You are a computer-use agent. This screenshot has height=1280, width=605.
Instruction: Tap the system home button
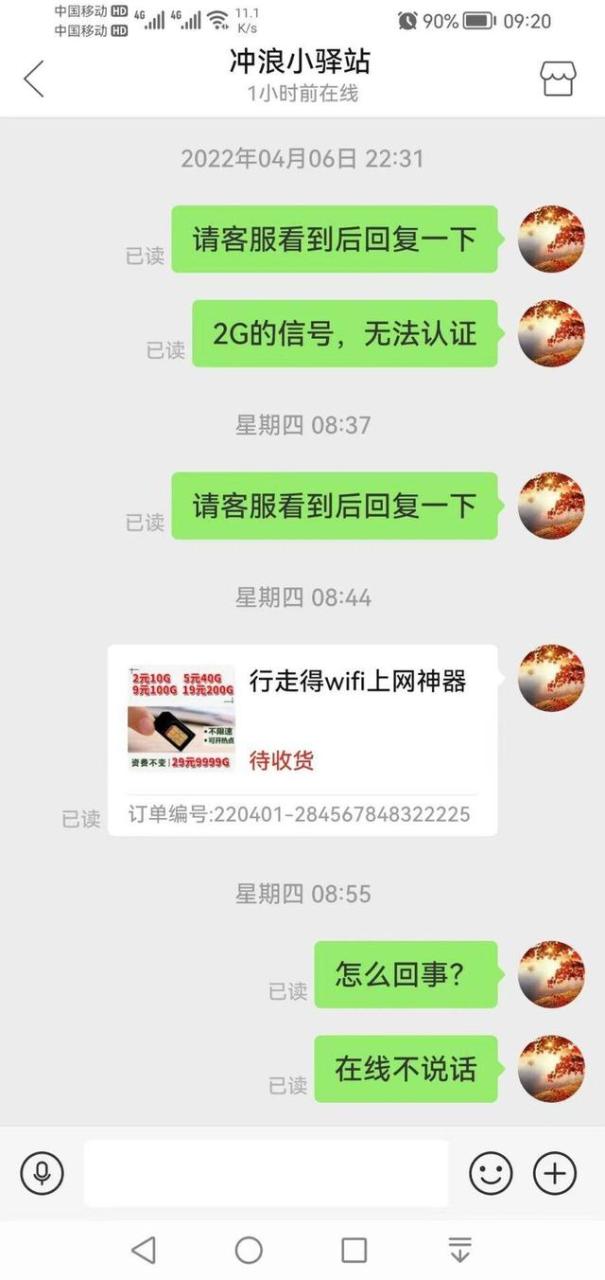click(x=249, y=1249)
